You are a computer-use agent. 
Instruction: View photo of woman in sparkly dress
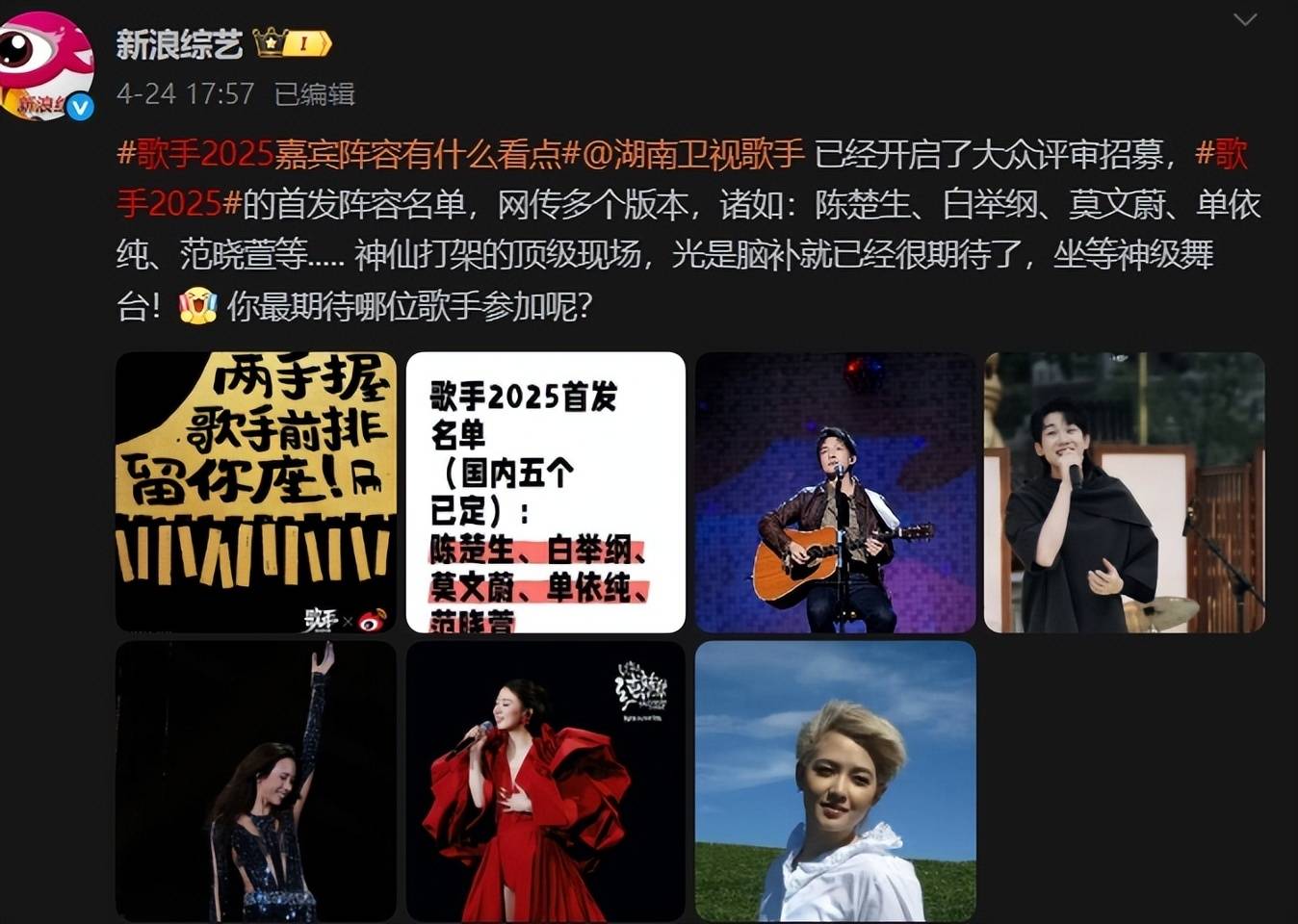256,781
